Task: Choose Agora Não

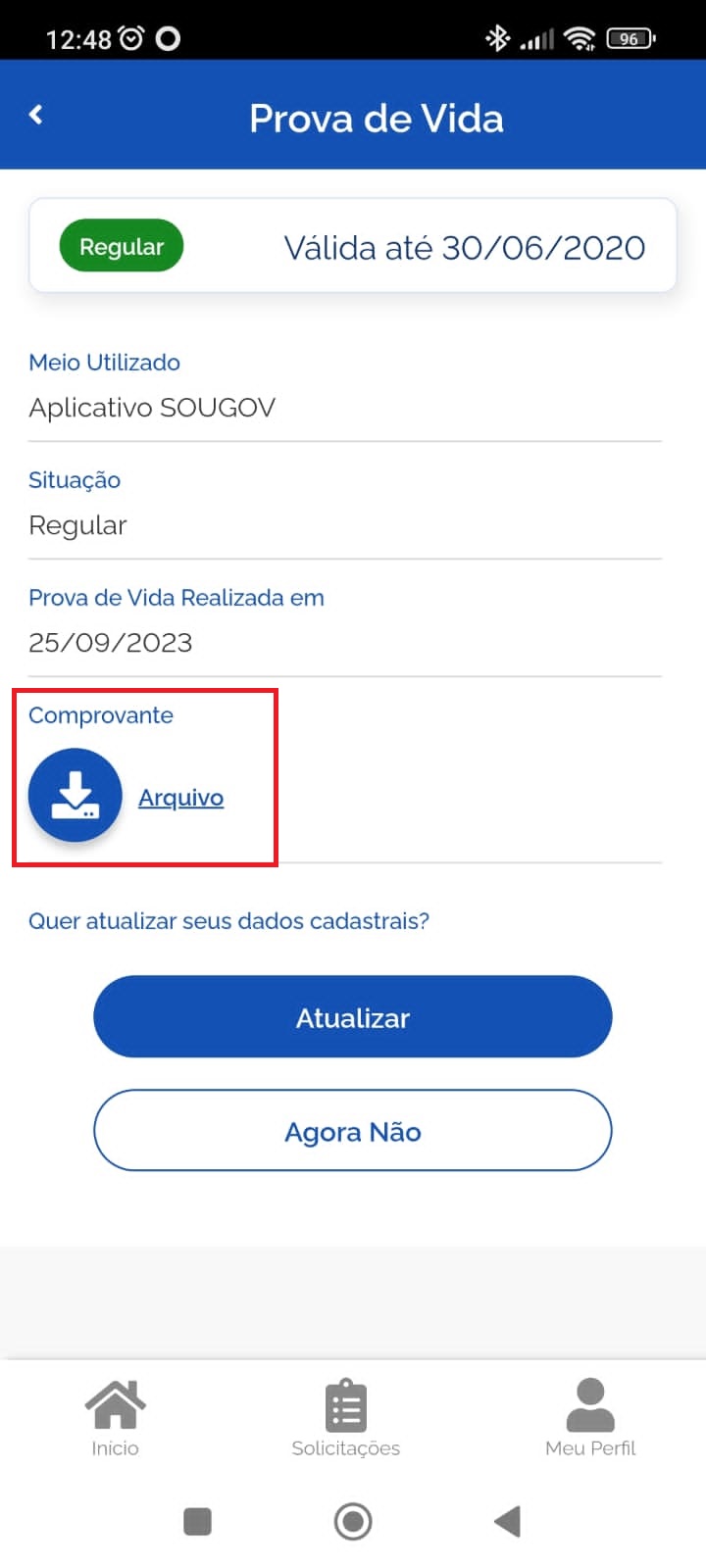Action: coord(353,1131)
